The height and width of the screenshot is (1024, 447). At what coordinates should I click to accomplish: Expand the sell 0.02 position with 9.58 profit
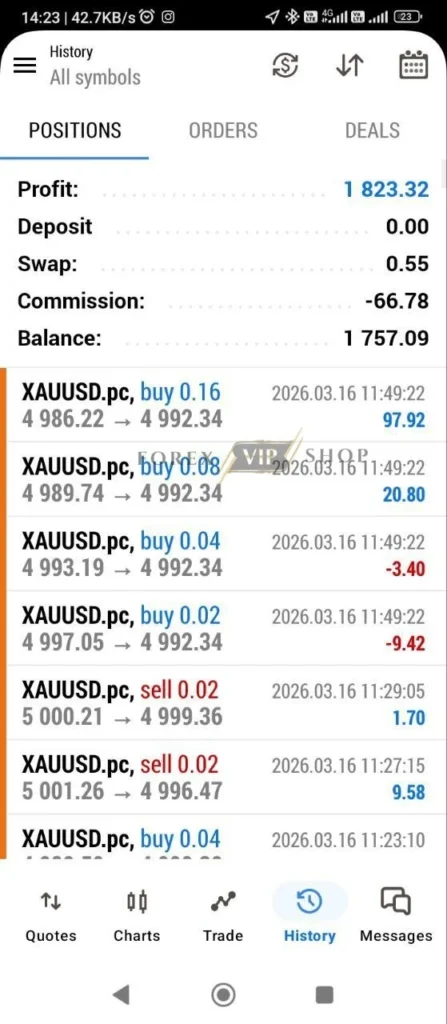point(224,777)
